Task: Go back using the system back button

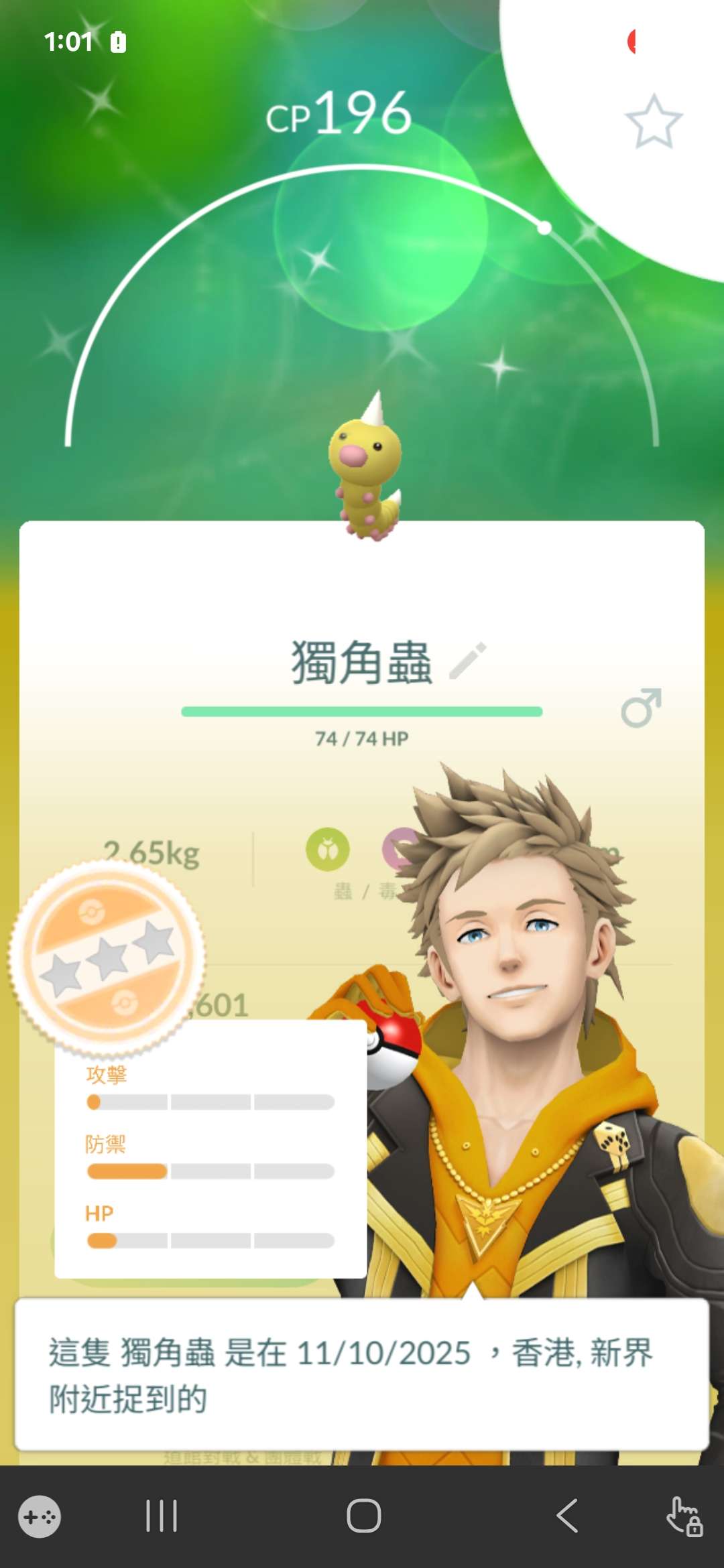Action: coord(567,1516)
